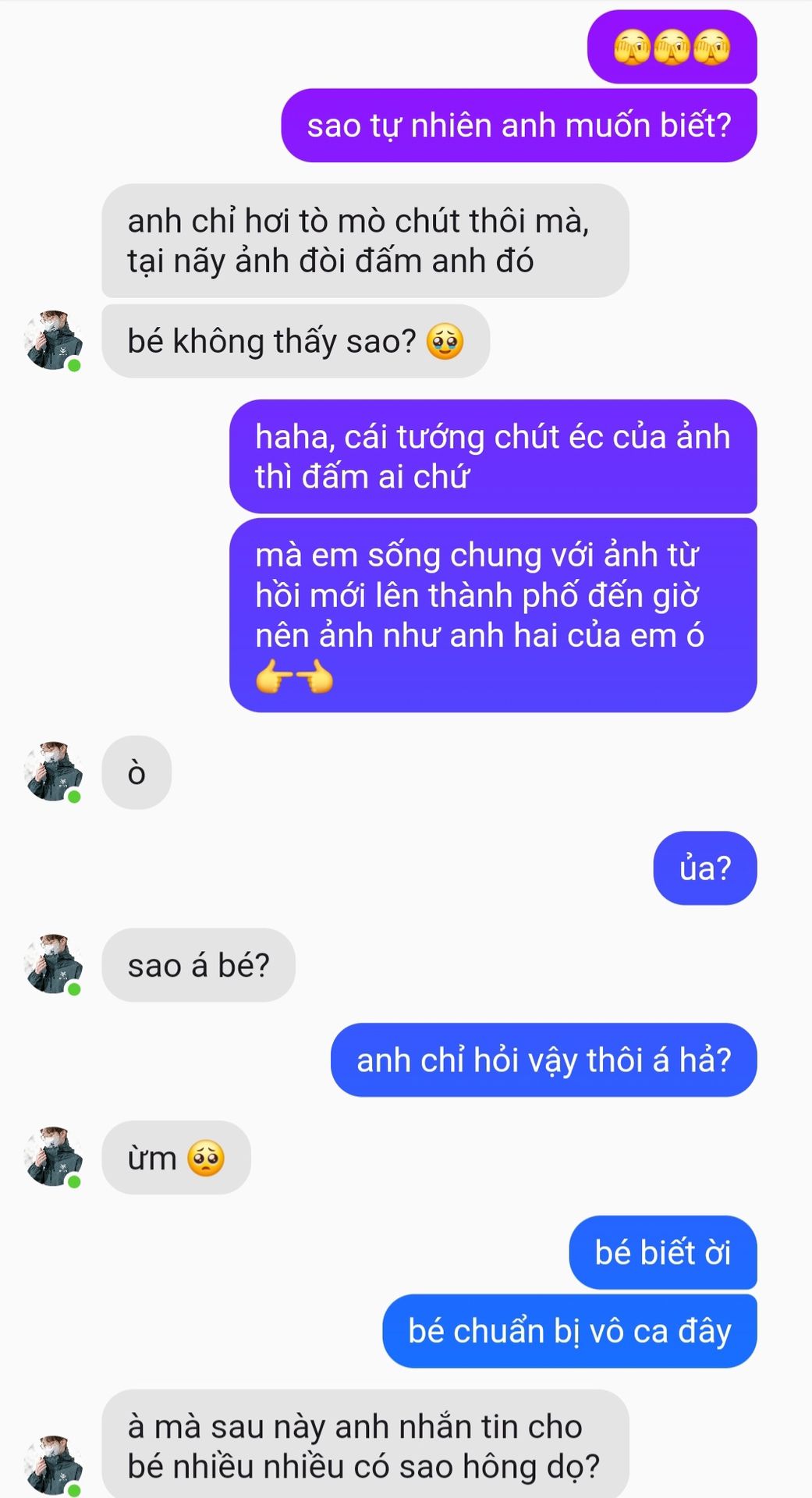Open avatar beside "à mà sau này" message
The height and width of the screenshot is (1498, 812).
[53, 1465]
